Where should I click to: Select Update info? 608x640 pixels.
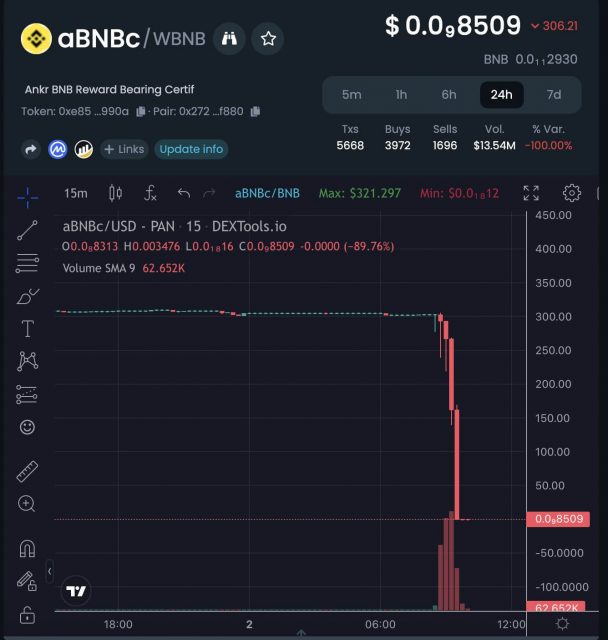191,149
